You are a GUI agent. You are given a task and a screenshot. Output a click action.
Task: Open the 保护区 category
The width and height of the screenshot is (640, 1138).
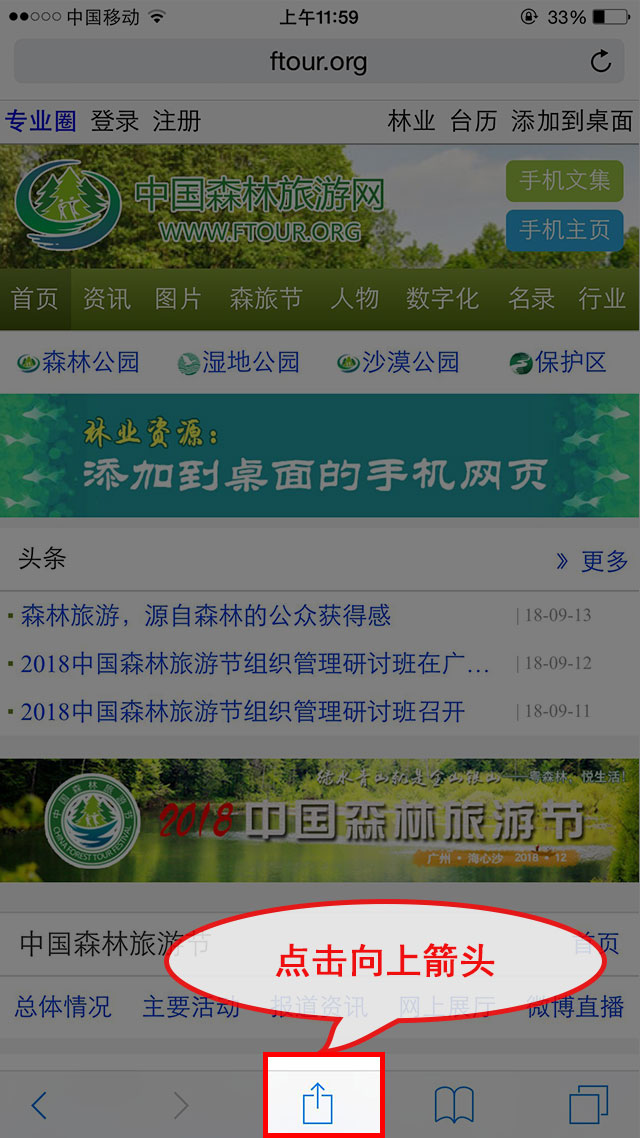[559, 362]
